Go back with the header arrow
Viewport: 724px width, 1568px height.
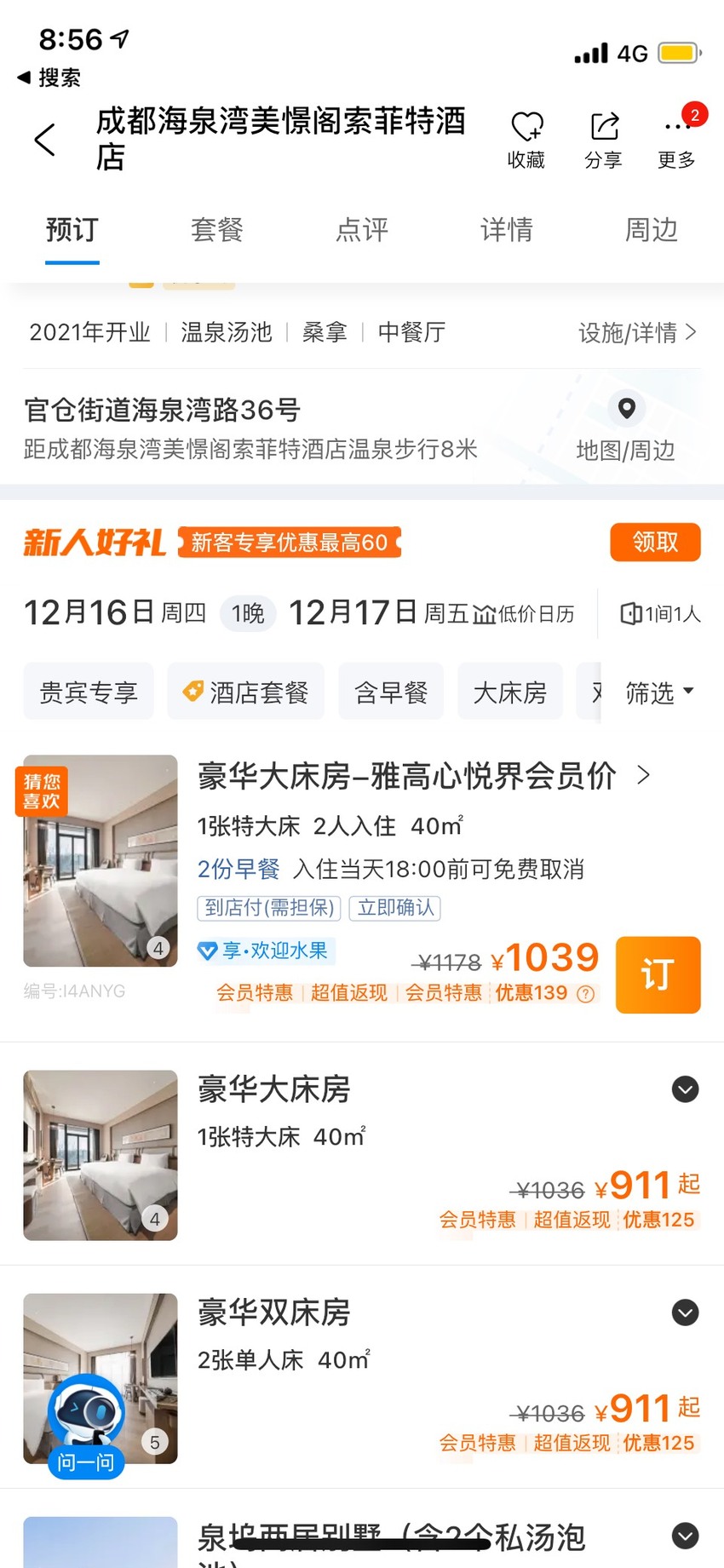click(x=45, y=140)
